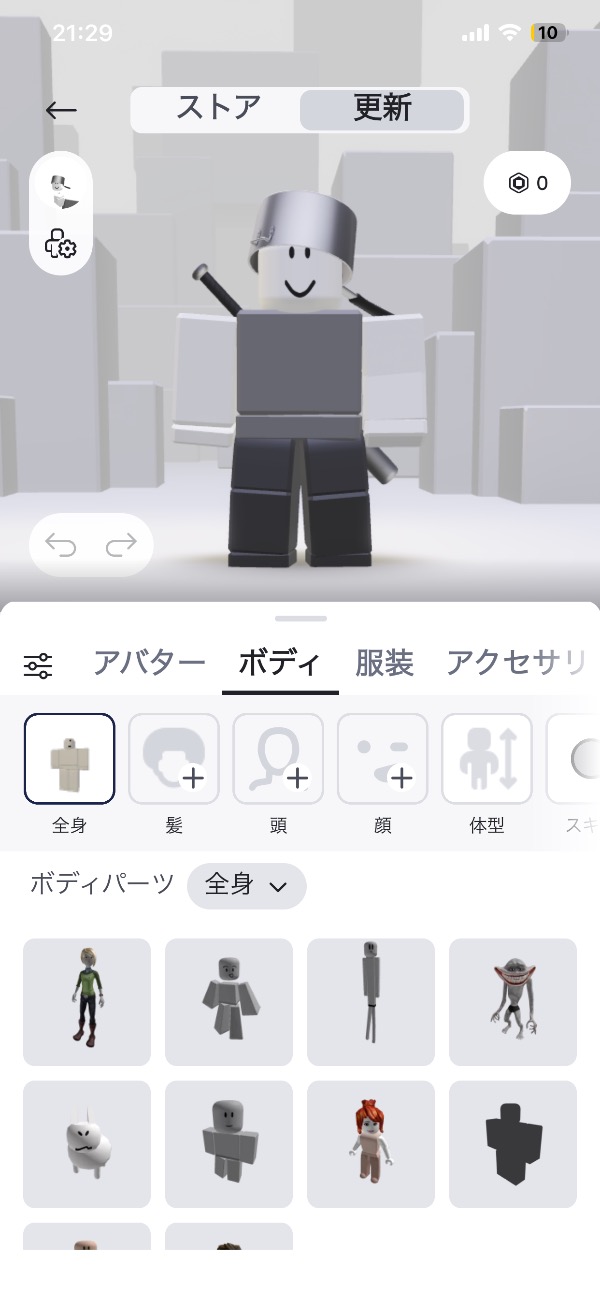Viewport: 600px width, 1298px height.
Task: Go back with the arrow icon
Action: (61, 110)
